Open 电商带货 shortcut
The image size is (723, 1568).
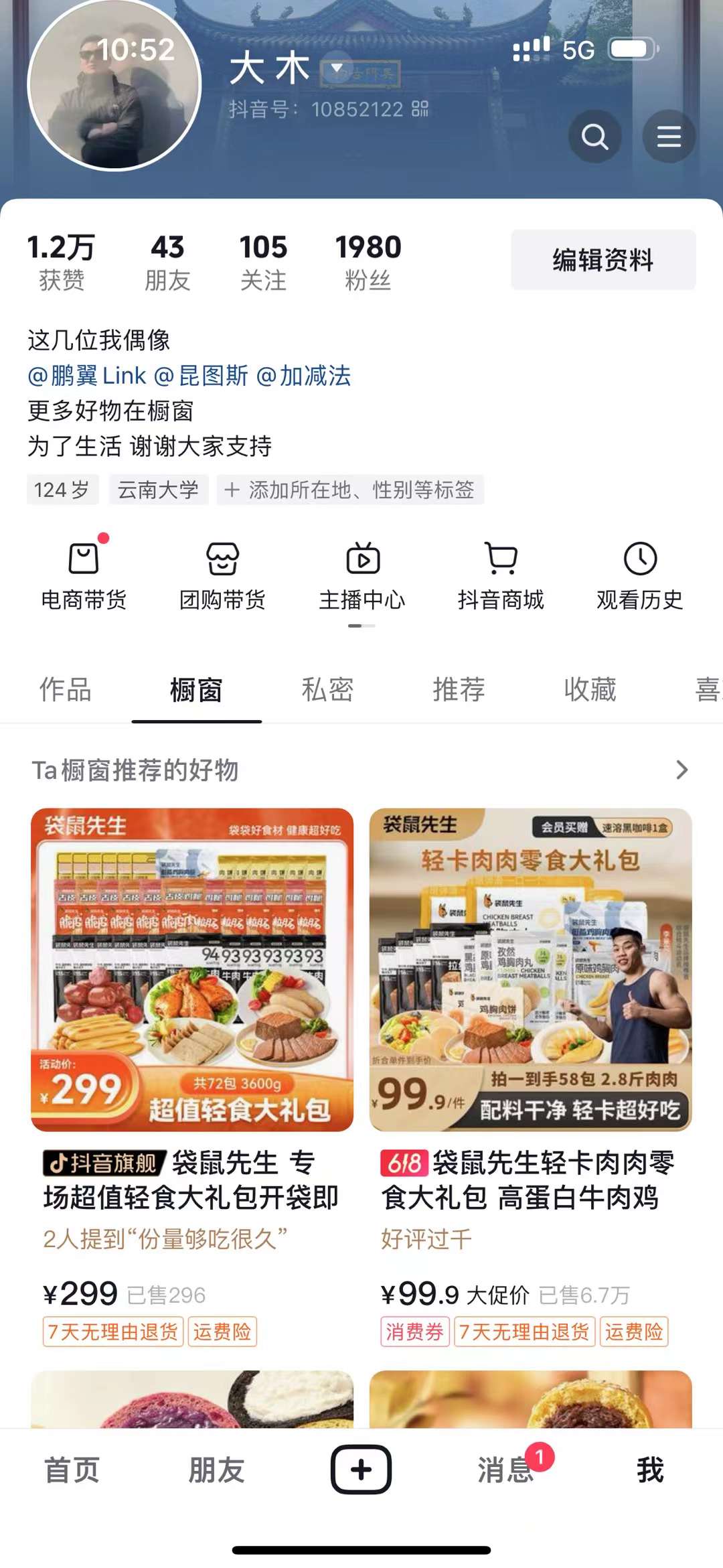[x=84, y=575]
